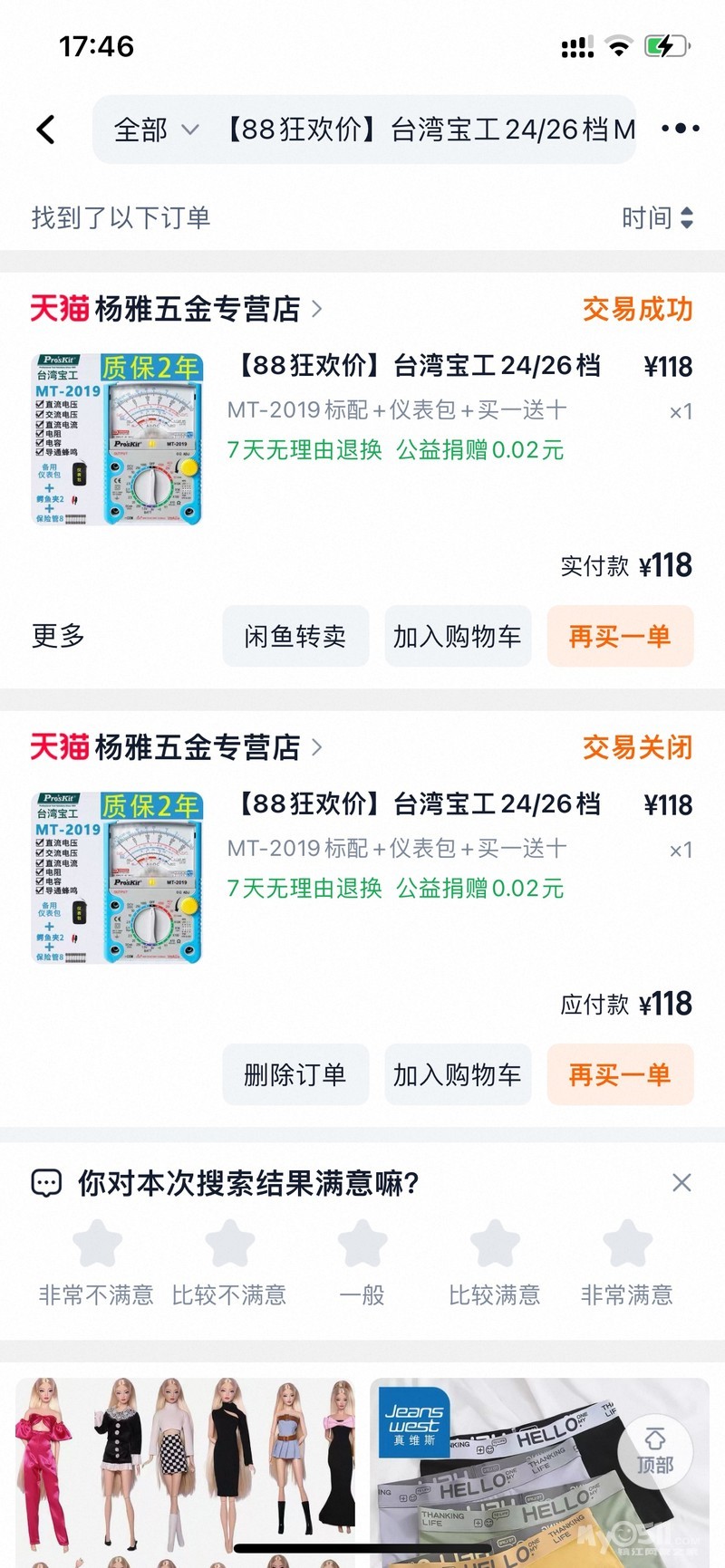
Task: Add the 交易关闭 order item to cart
Action: coord(458,1074)
